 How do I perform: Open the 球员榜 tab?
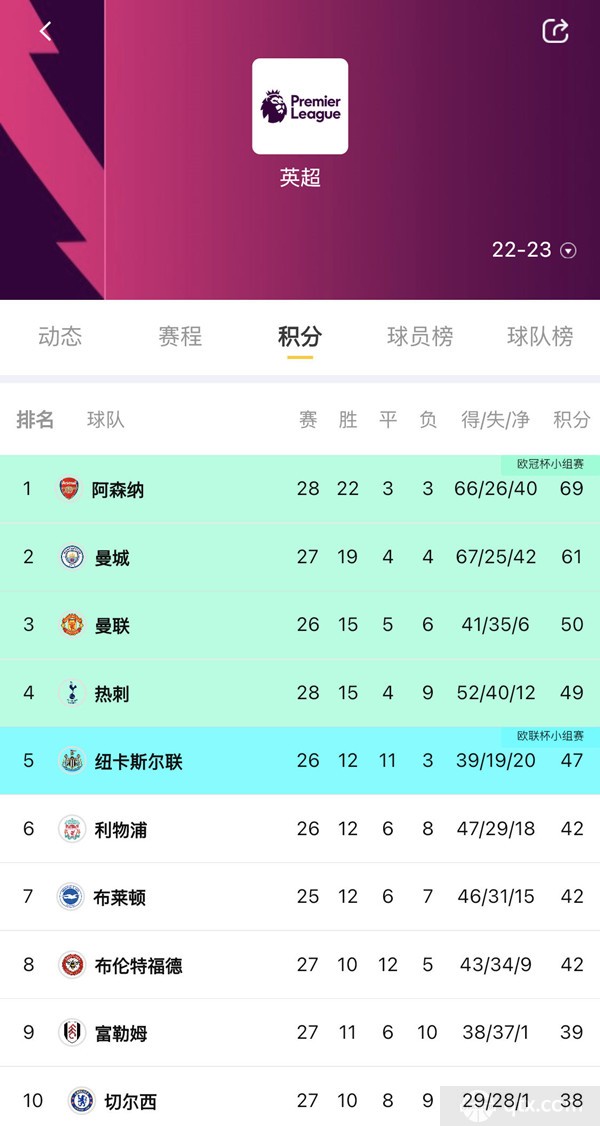pyautogui.click(x=420, y=336)
